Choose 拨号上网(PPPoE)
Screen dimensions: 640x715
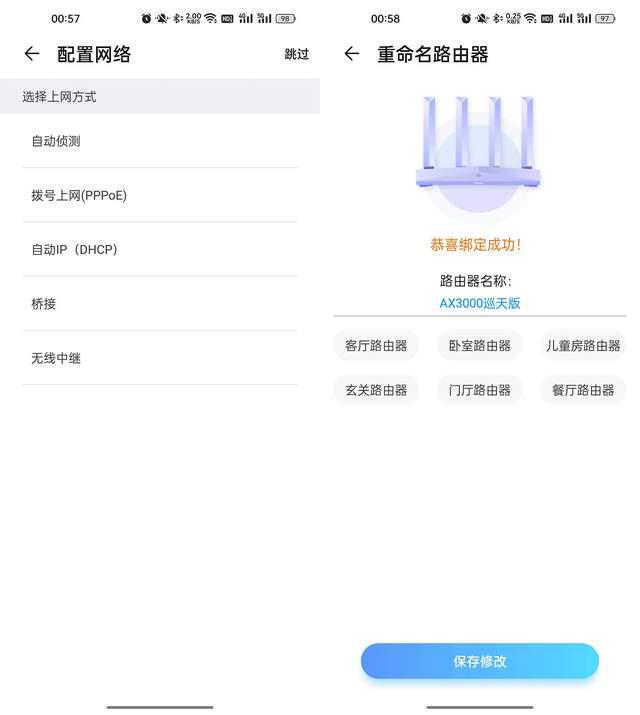(160, 195)
